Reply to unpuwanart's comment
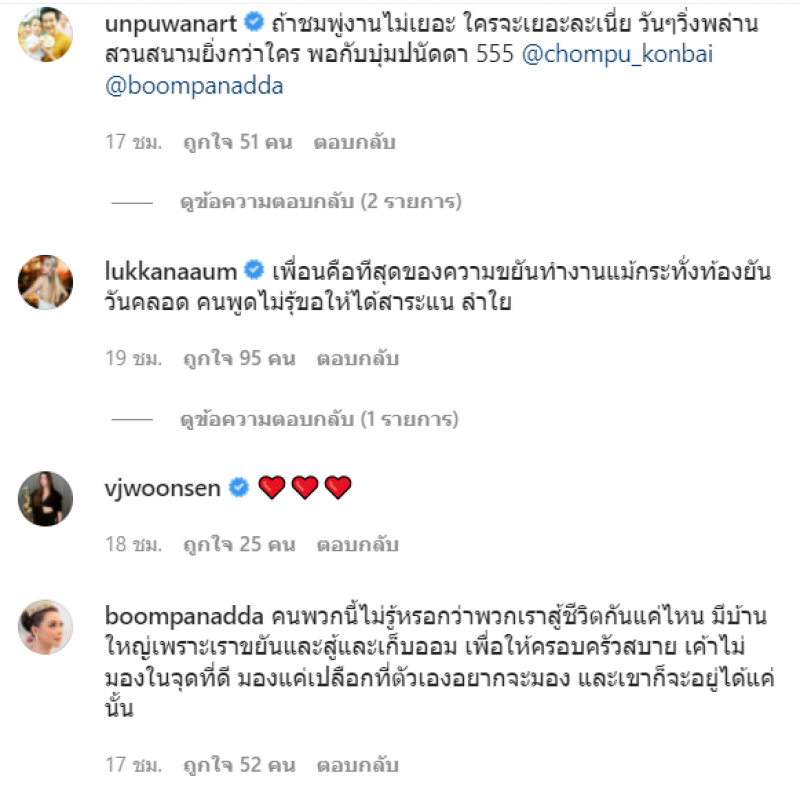Image resolution: width=800 pixels, height=809 pixels. click(x=355, y=142)
